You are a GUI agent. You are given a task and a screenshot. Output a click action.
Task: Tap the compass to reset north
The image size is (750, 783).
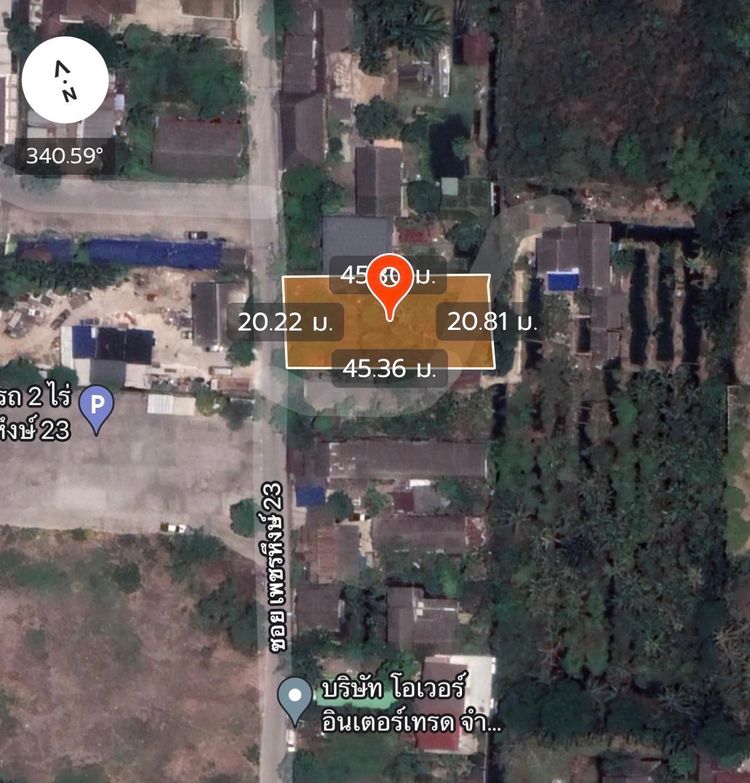pyautogui.click(x=65, y=80)
